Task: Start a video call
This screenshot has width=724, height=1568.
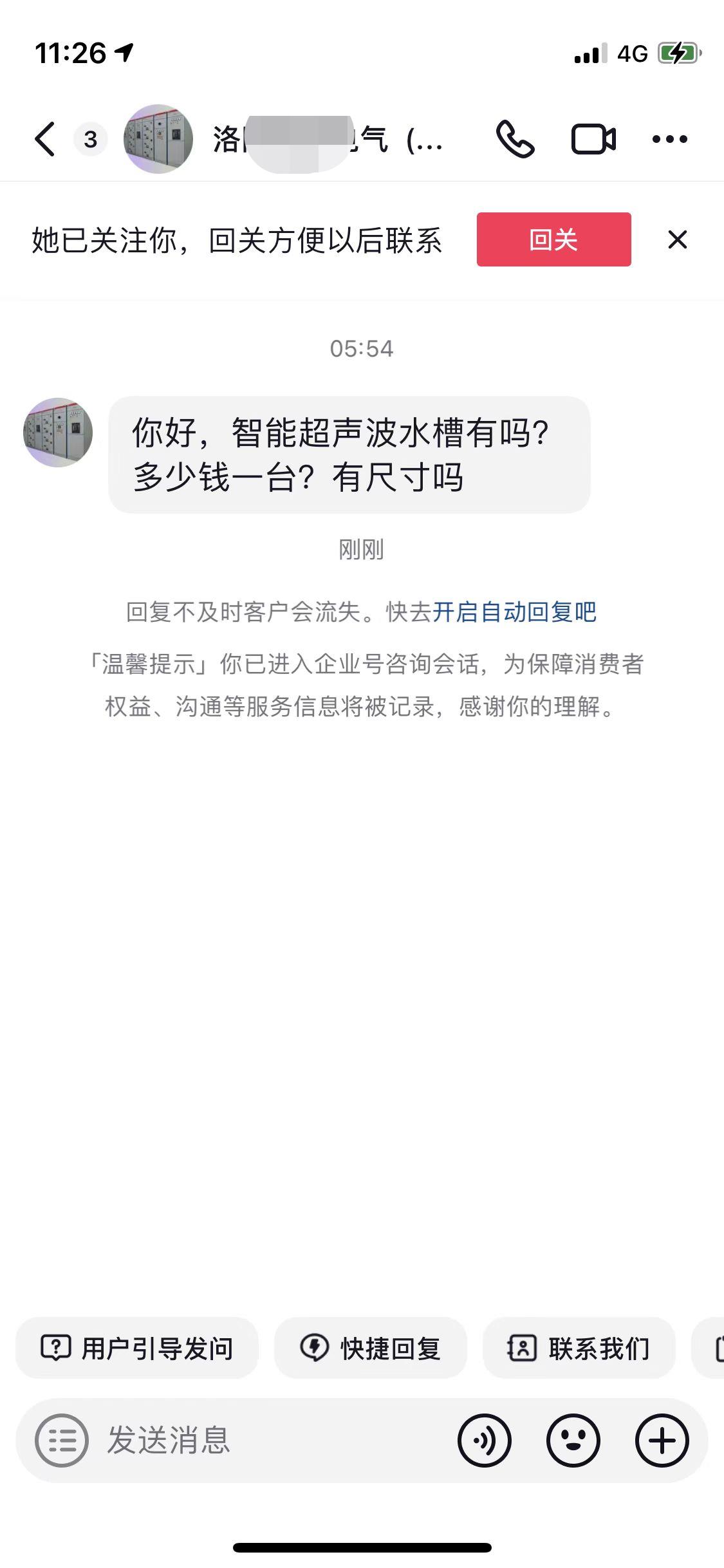Action: pos(593,139)
